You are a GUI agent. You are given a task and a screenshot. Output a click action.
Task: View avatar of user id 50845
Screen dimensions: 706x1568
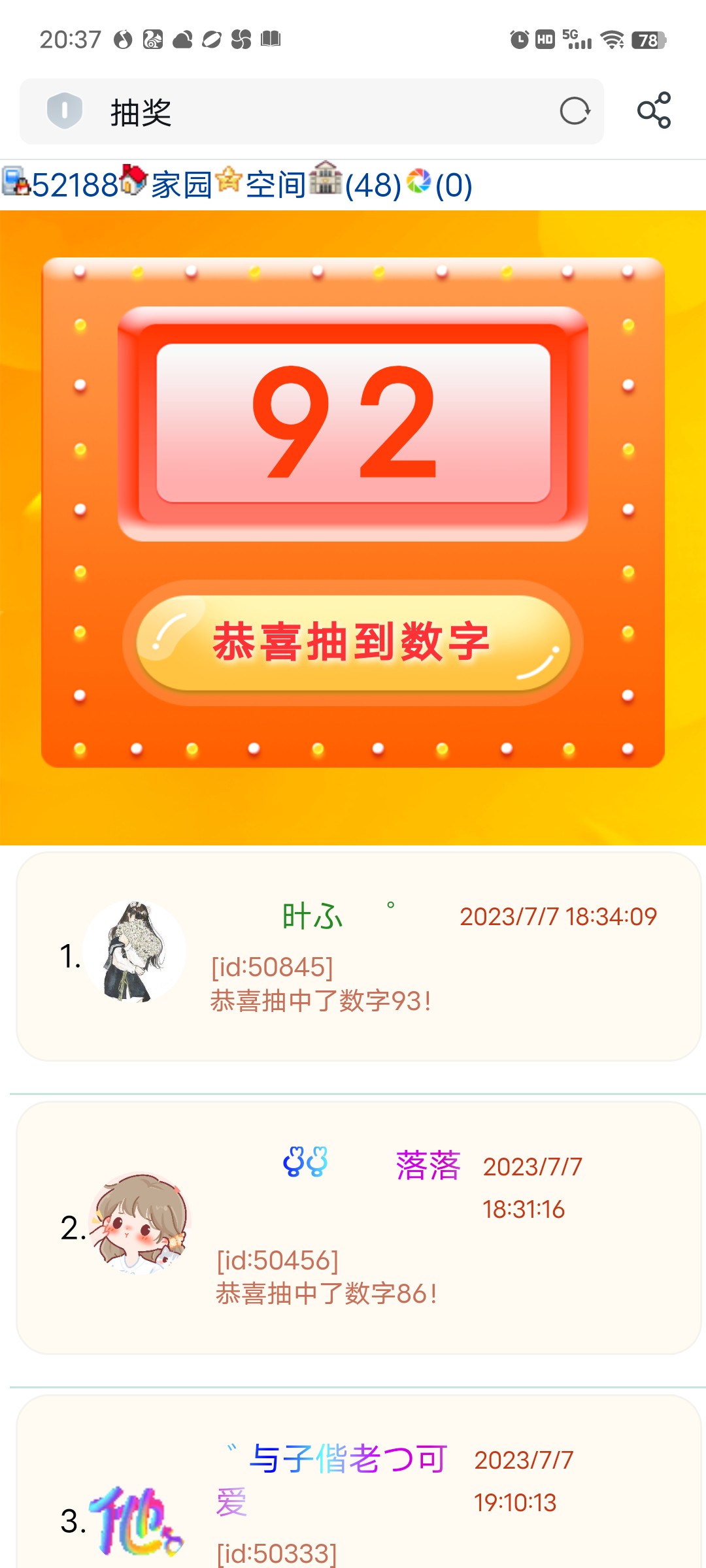135,951
